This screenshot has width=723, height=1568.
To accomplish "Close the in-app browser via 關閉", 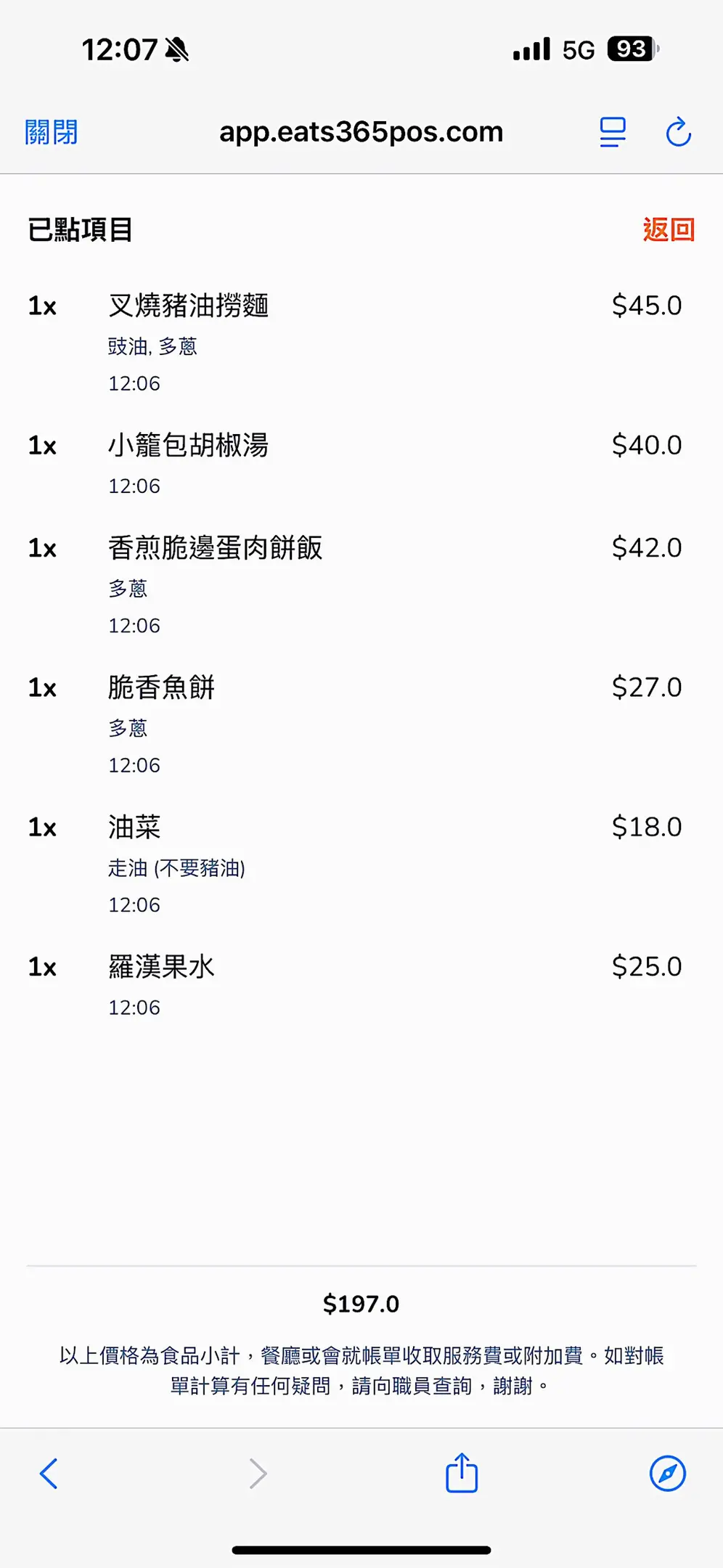I will [51, 132].
